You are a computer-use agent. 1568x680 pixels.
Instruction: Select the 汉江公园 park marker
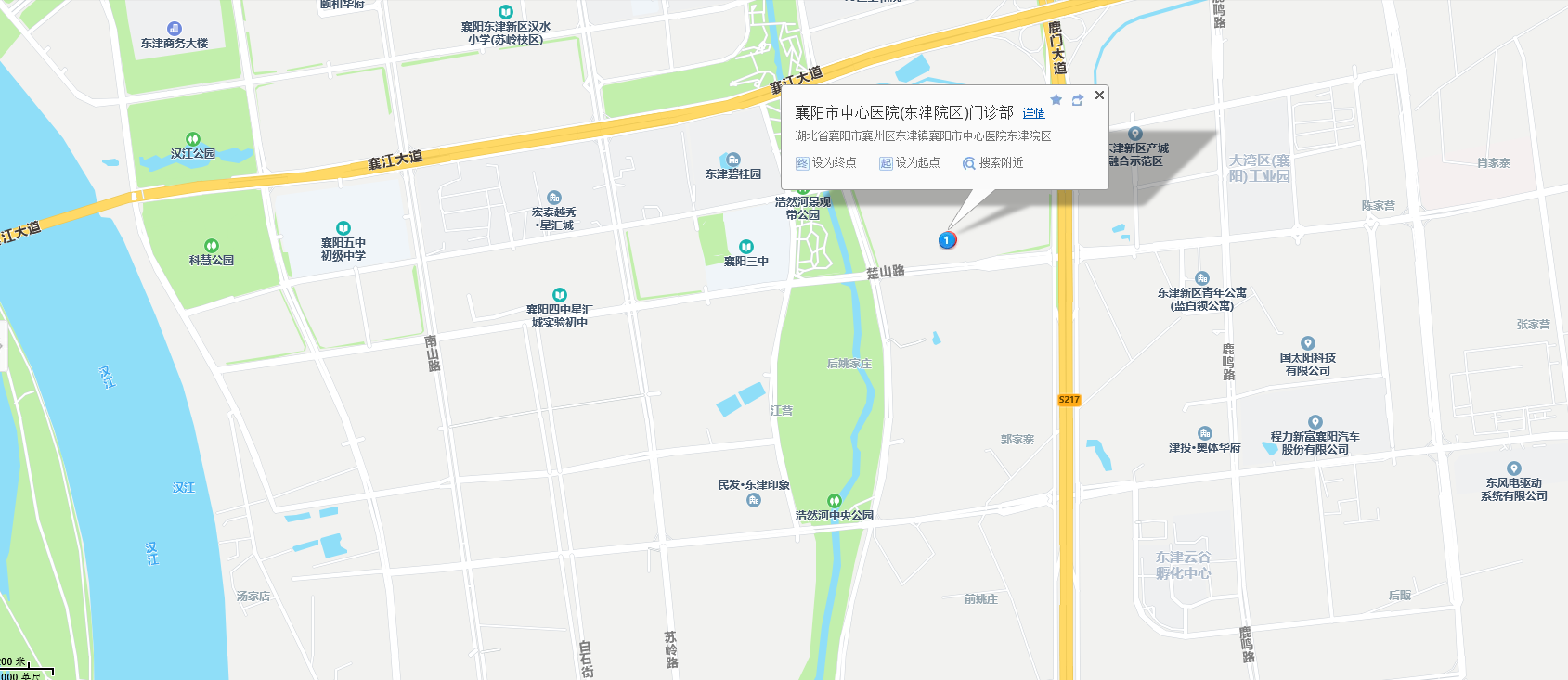click(x=192, y=139)
